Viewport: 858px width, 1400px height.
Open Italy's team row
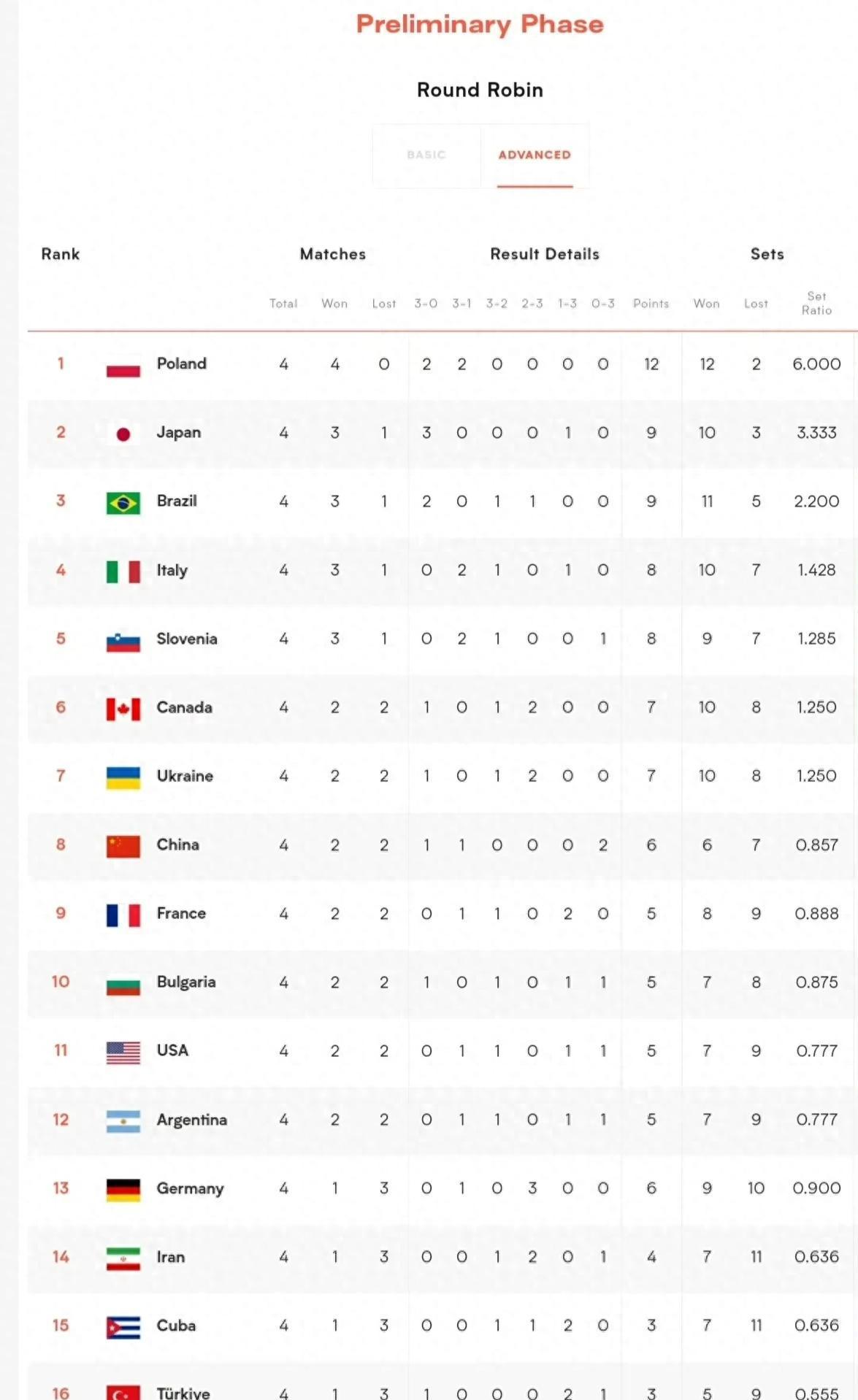point(443,570)
